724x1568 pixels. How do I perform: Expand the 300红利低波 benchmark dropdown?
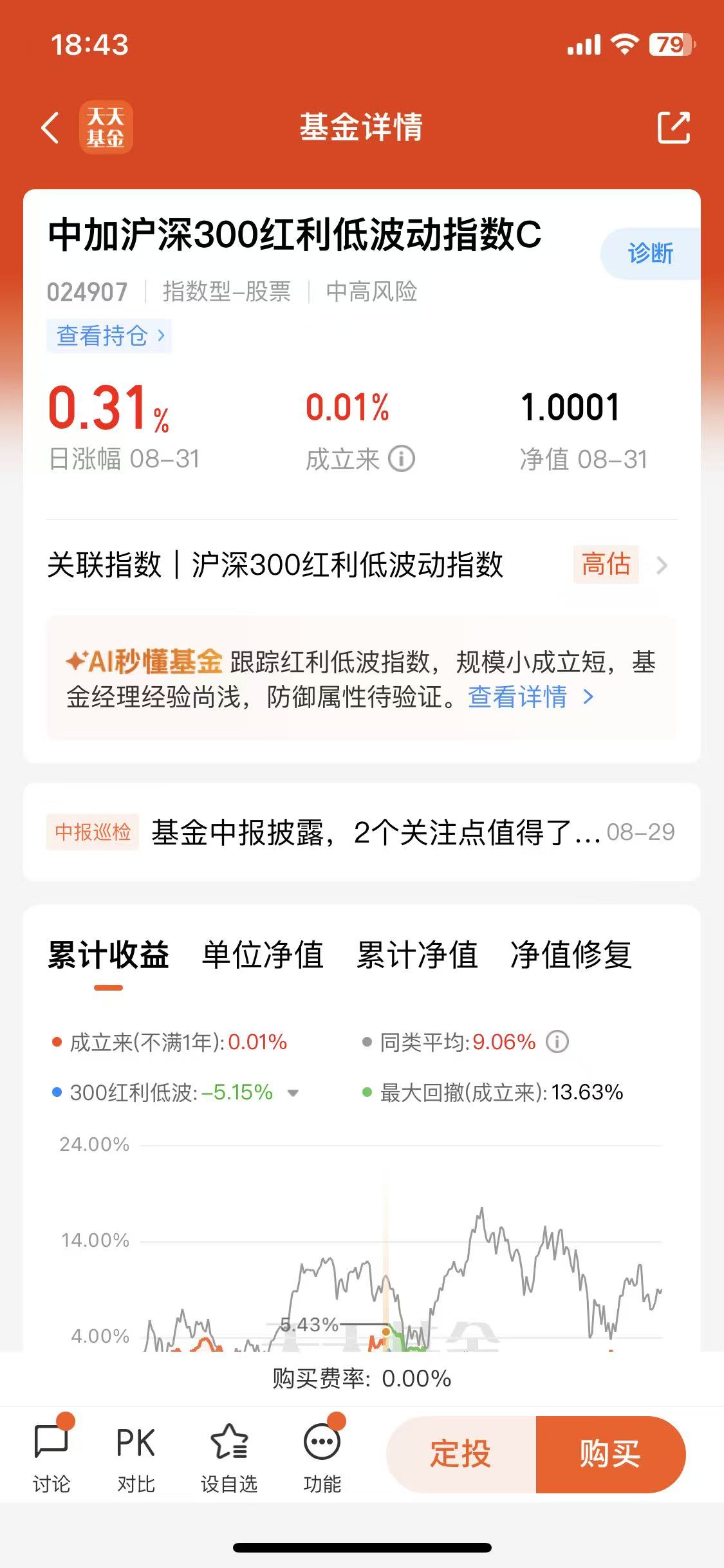point(293,1093)
